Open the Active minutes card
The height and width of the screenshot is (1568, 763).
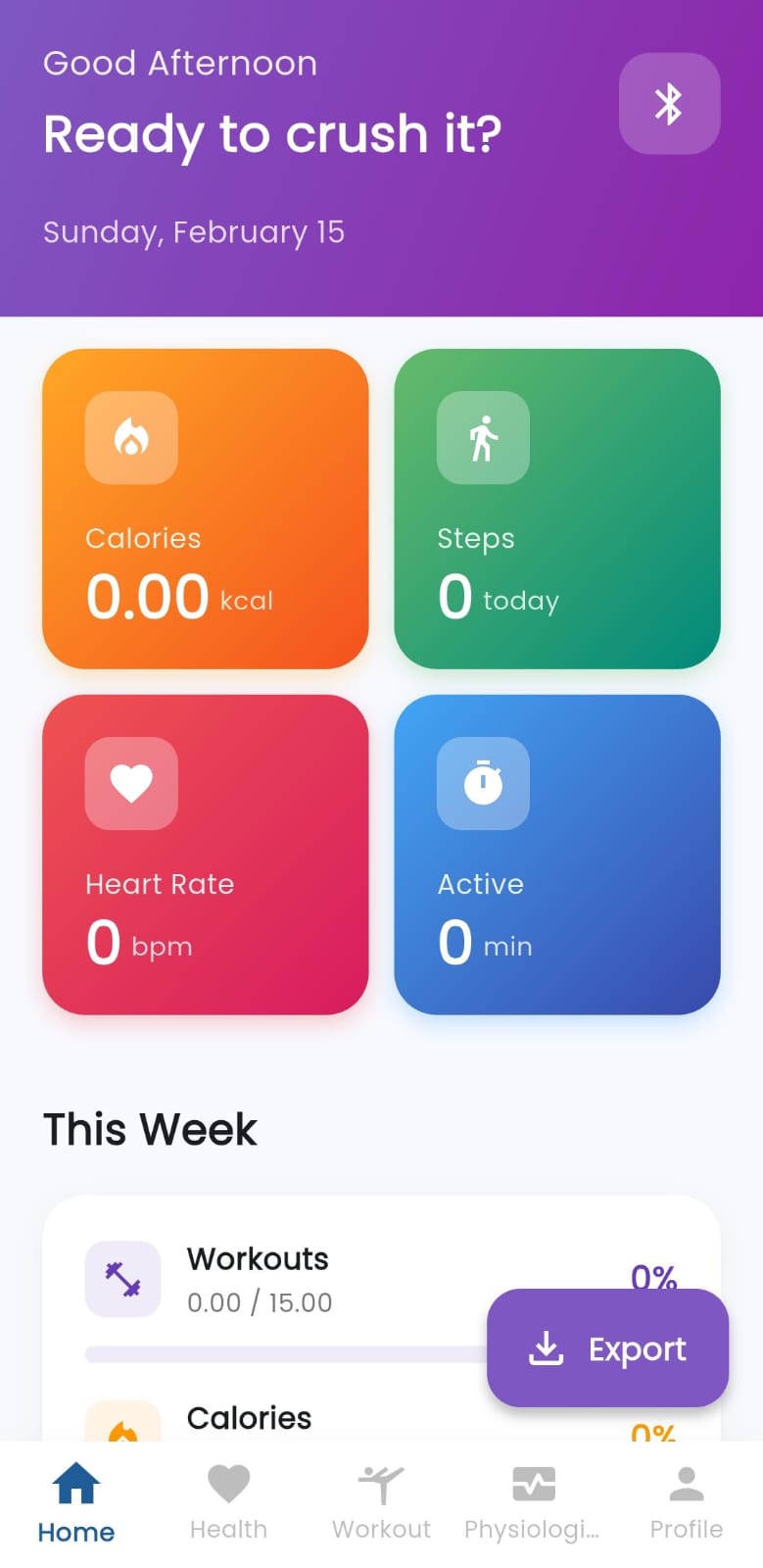(x=556, y=855)
